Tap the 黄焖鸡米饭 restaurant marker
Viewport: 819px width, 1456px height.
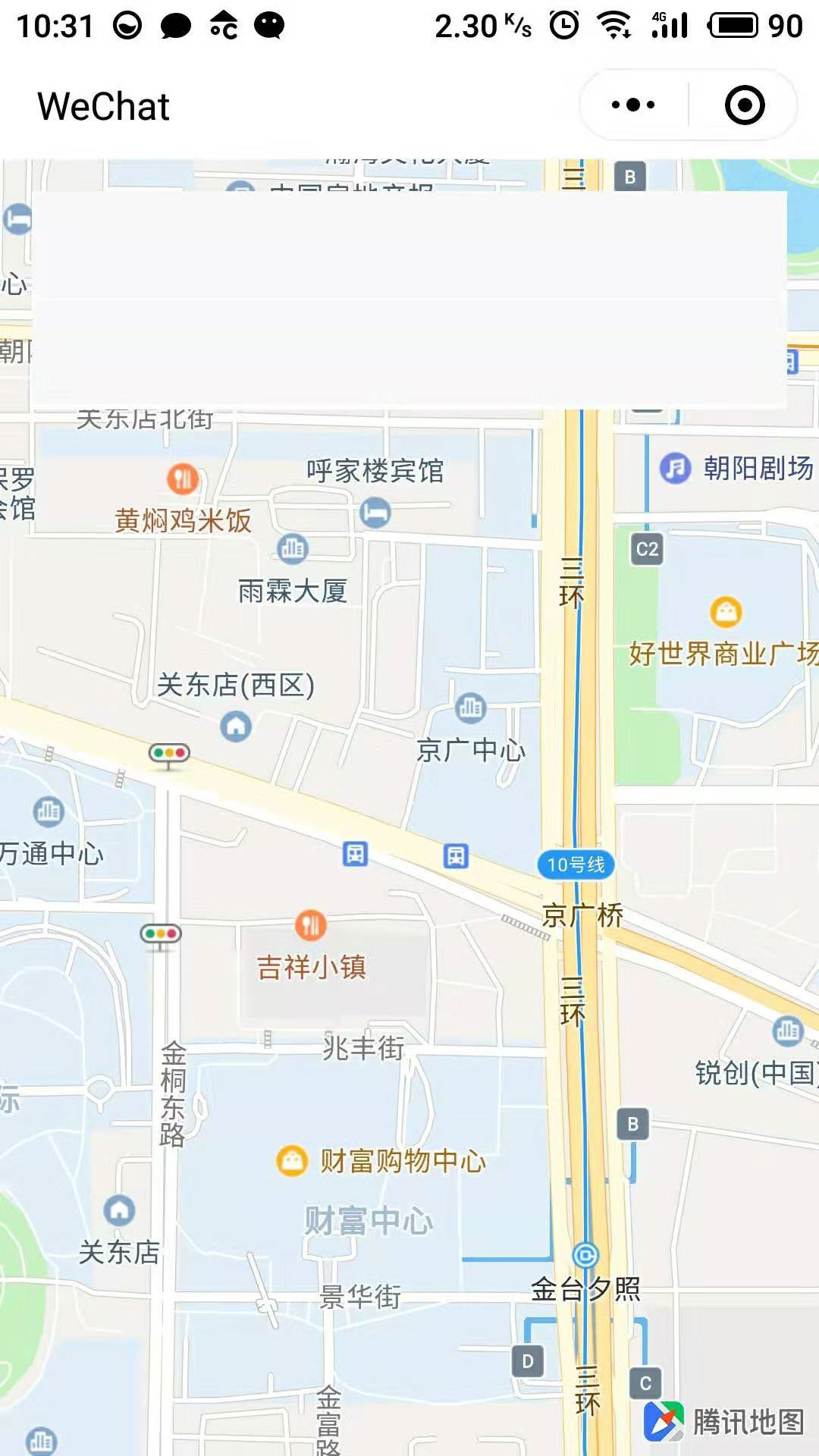click(183, 479)
